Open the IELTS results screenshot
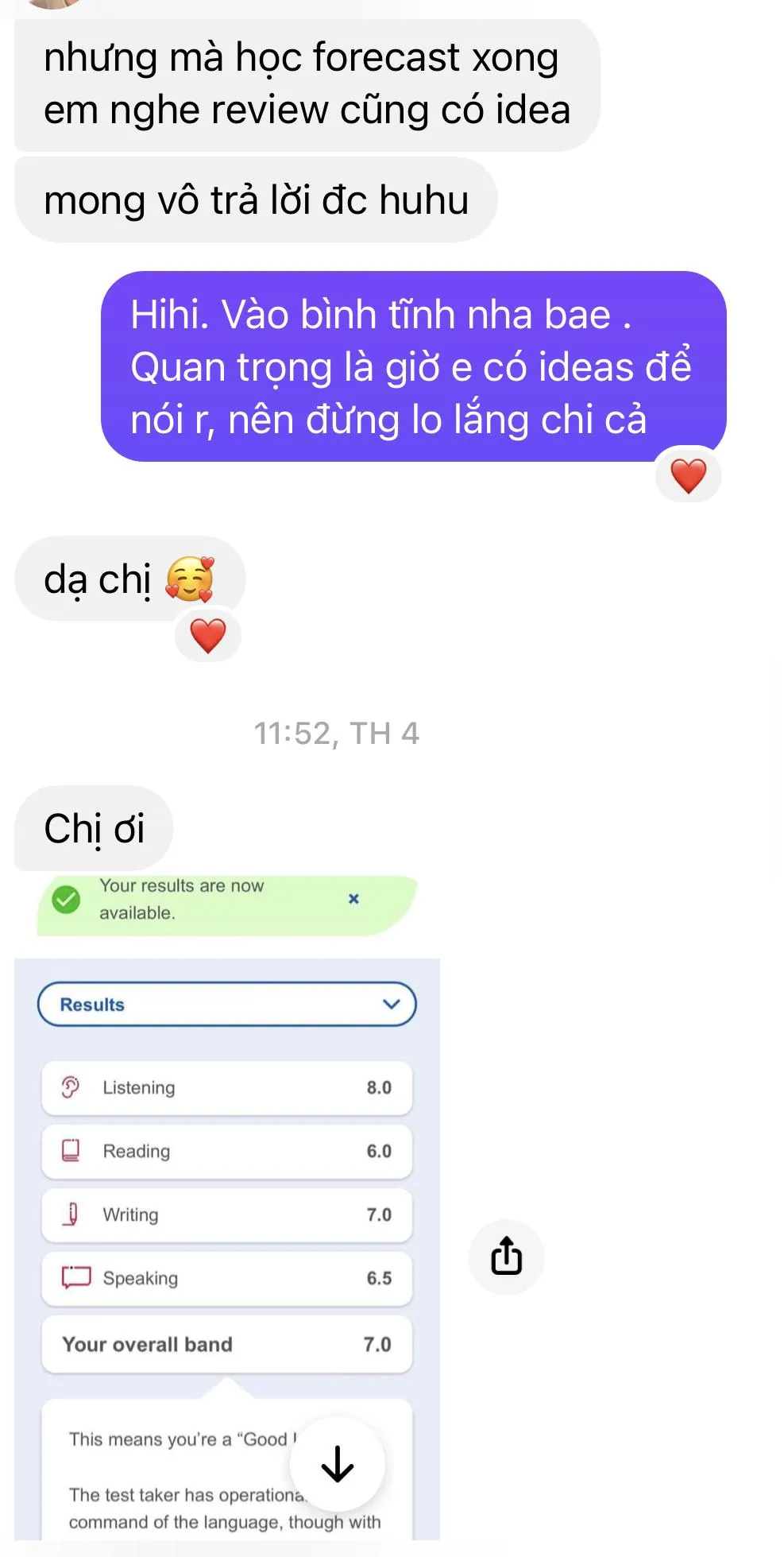This screenshot has width=784, height=1557. coord(227,1207)
